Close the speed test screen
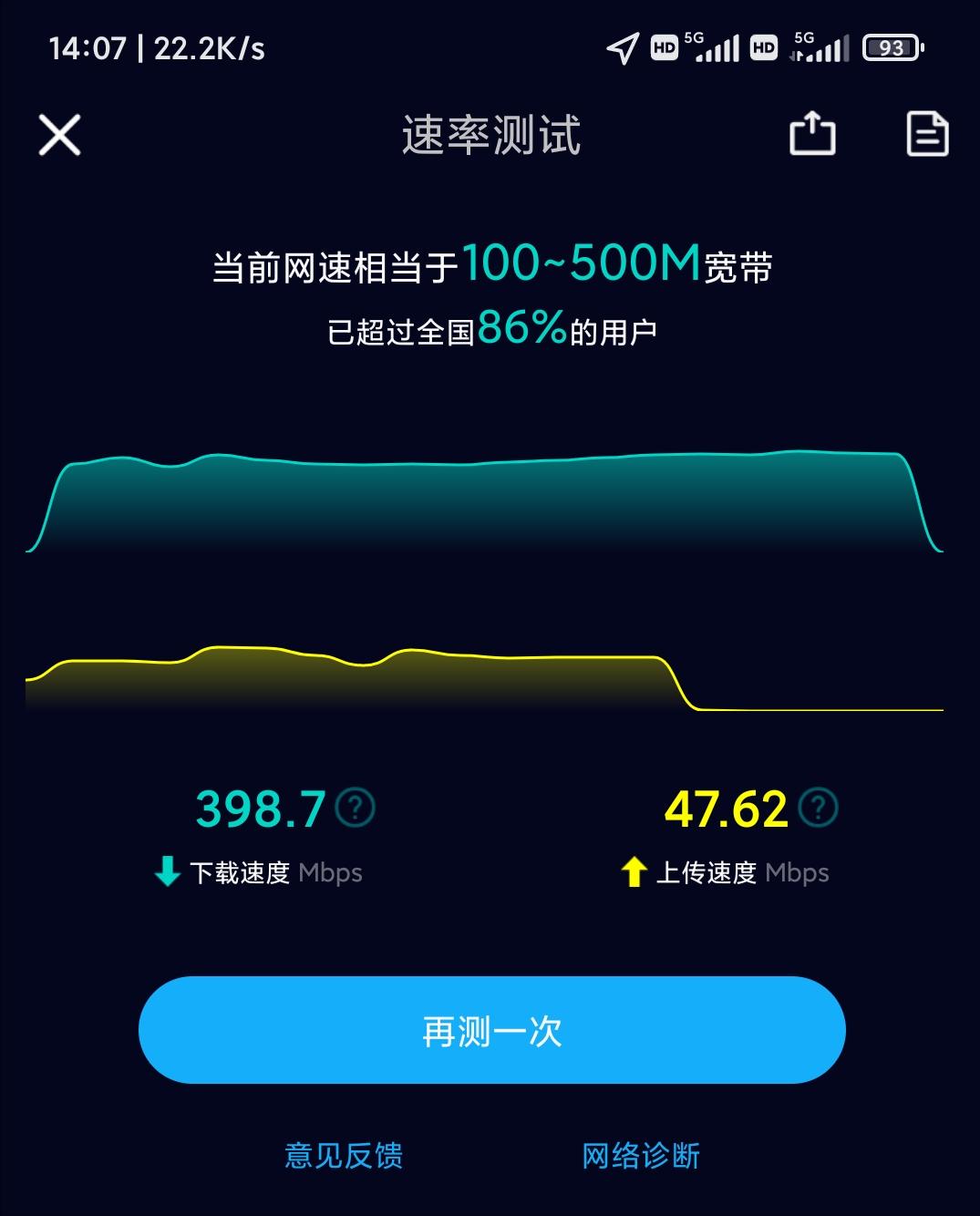This screenshot has height=1216, width=980. pyautogui.click(x=59, y=135)
